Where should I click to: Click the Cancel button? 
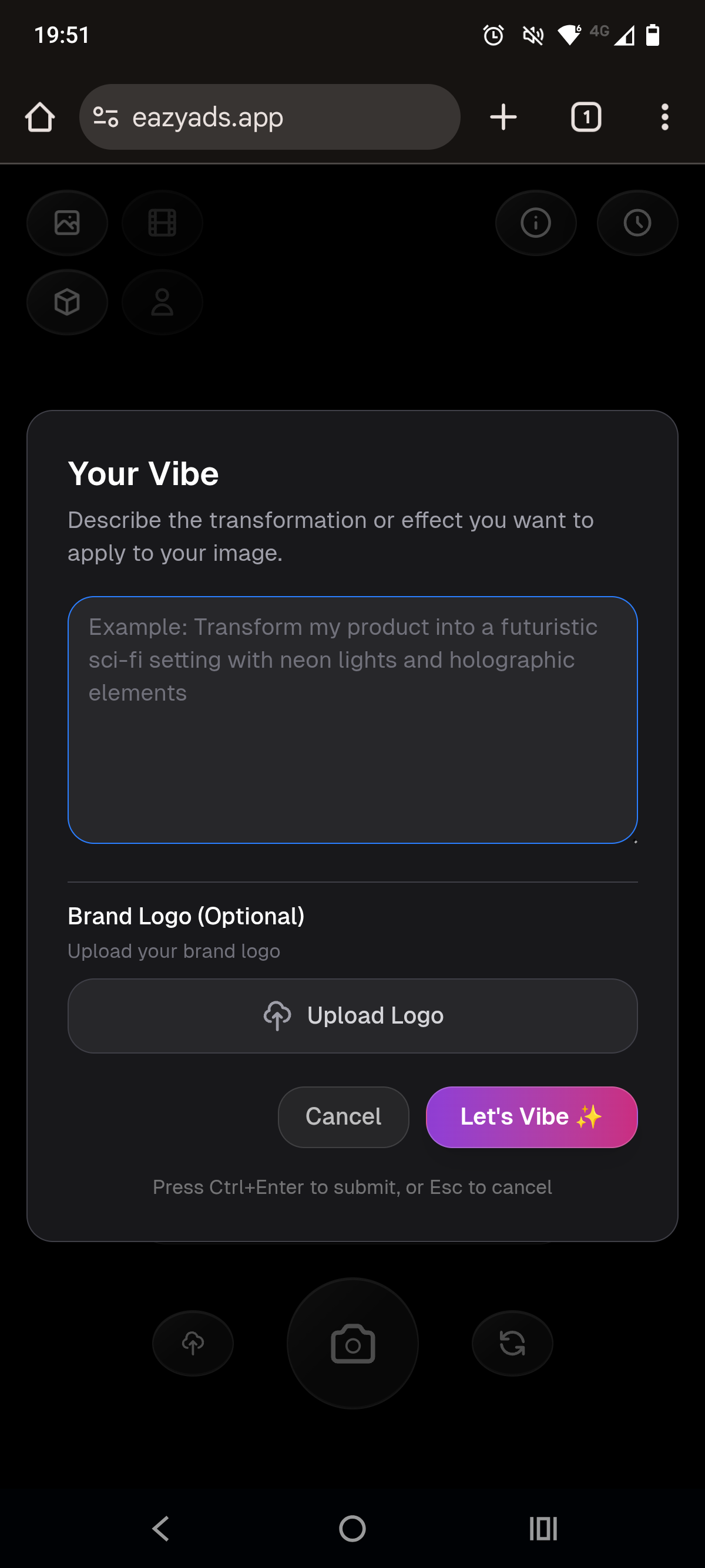click(x=343, y=1116)
